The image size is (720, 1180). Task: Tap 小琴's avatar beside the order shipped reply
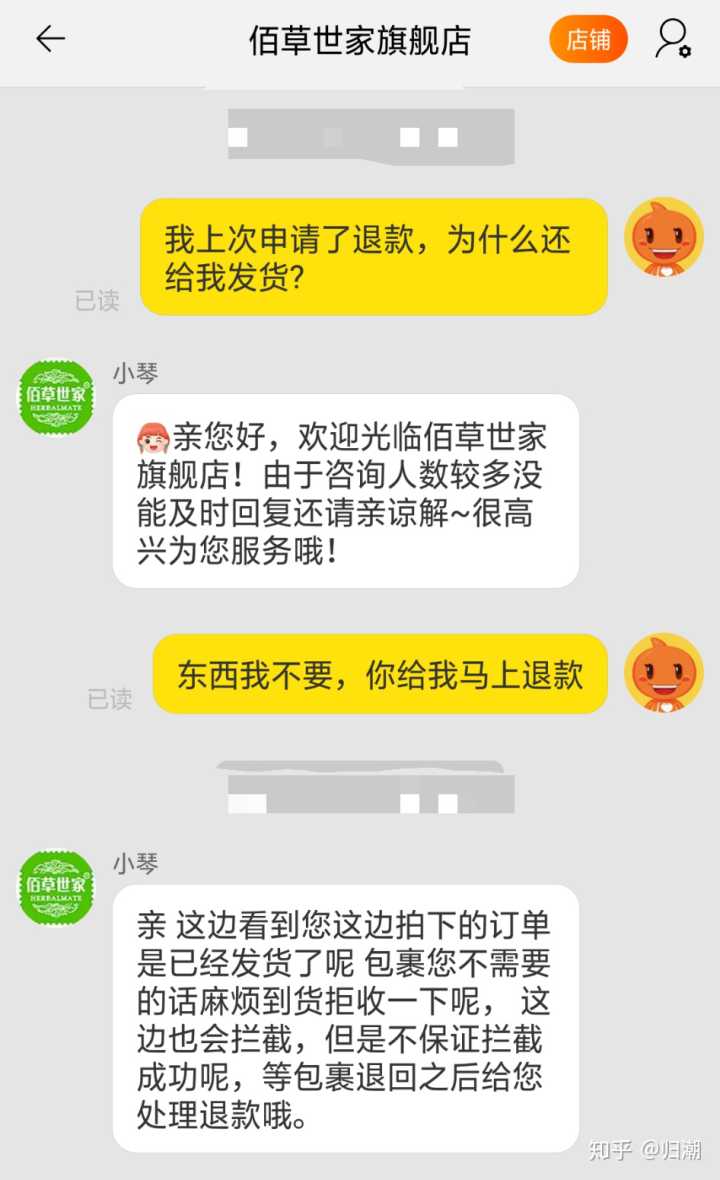(x=57, y=886)
